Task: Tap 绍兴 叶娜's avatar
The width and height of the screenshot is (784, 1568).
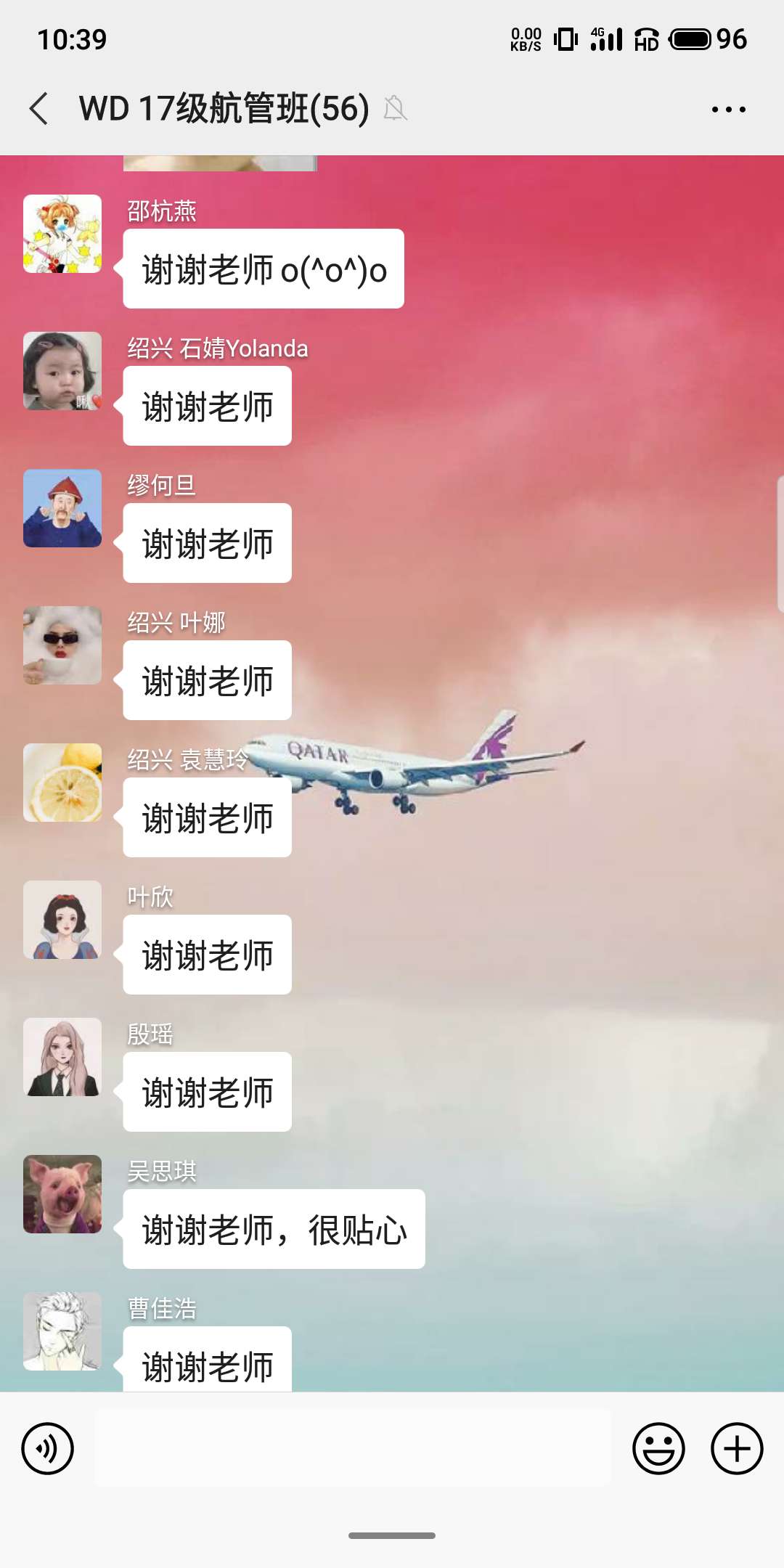Action: coord(62,645)
